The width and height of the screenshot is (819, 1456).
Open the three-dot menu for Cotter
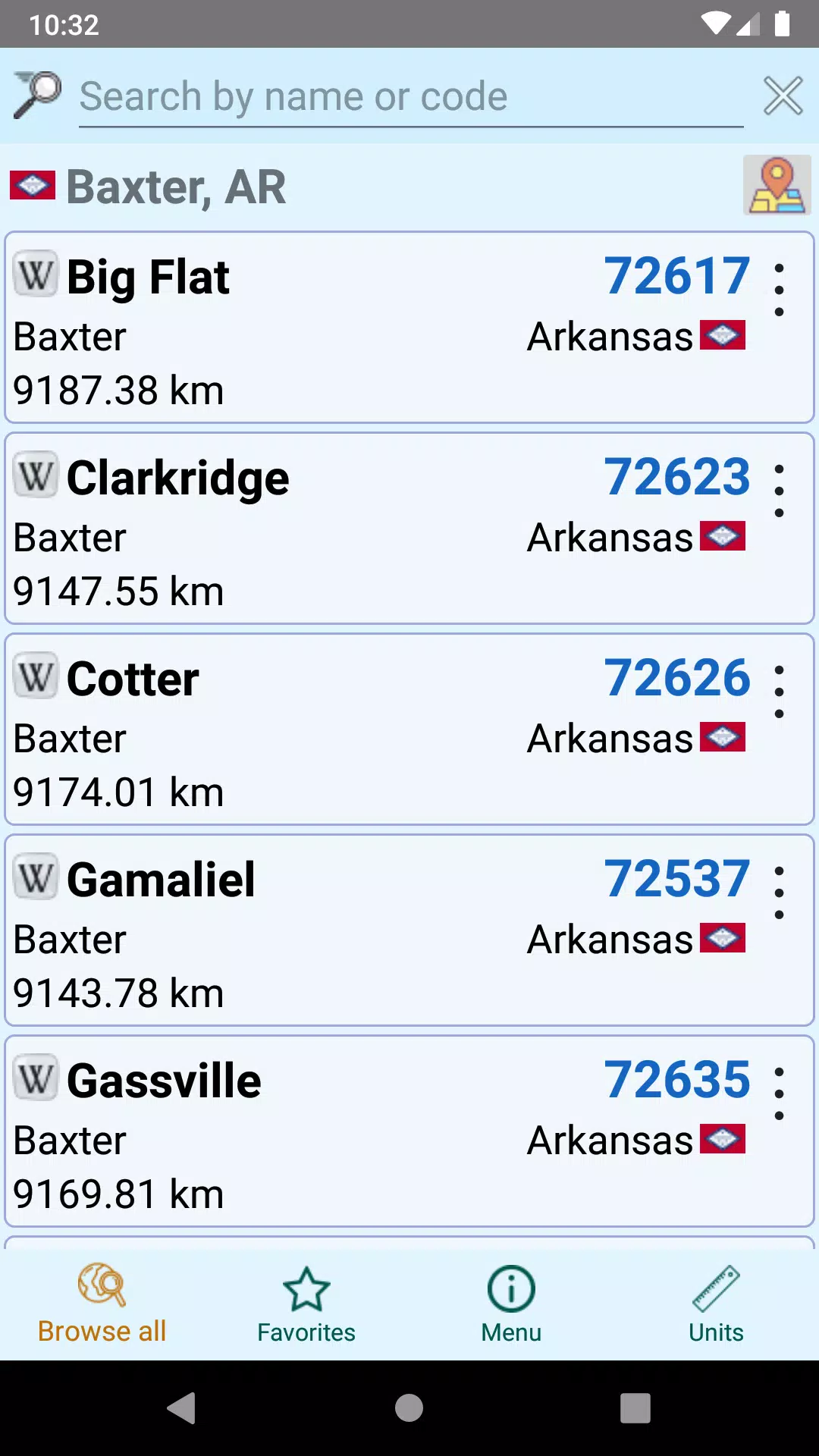point(779,692)
